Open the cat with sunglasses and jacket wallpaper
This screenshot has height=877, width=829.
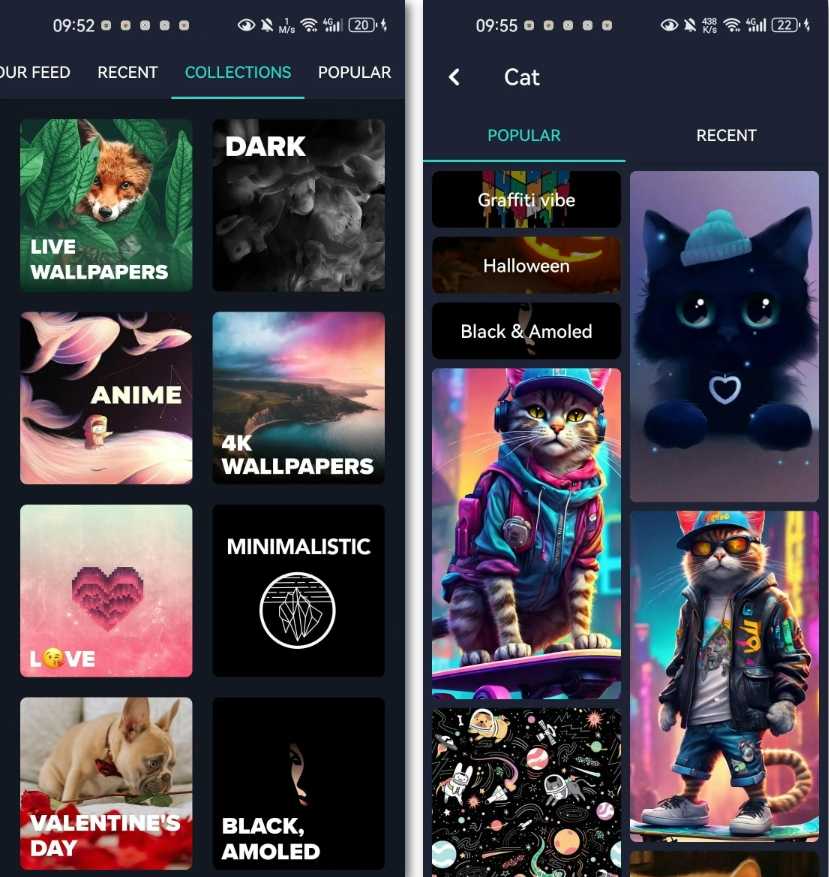724,676
